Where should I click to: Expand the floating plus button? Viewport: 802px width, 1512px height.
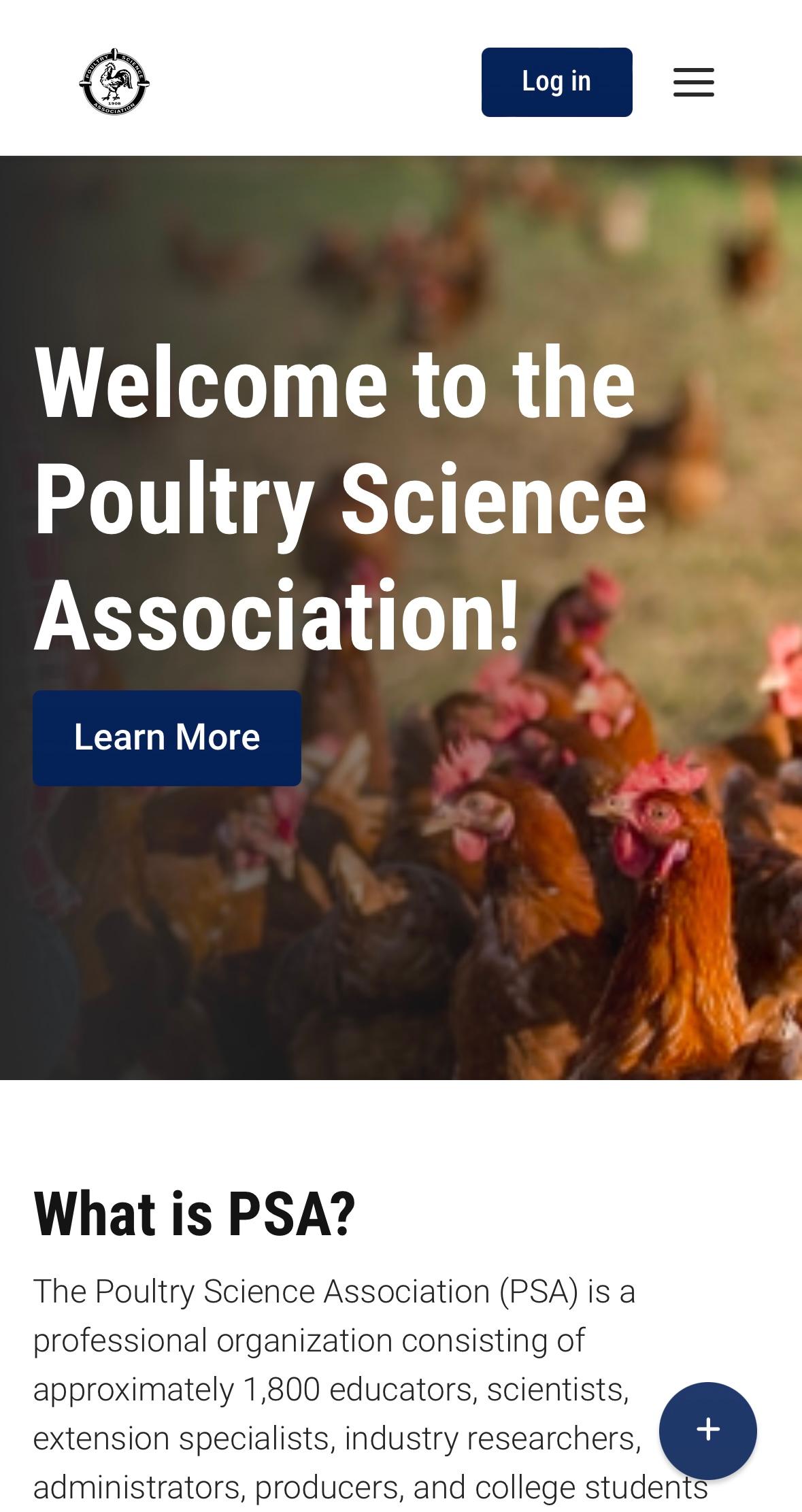(x=707, y=1429)
